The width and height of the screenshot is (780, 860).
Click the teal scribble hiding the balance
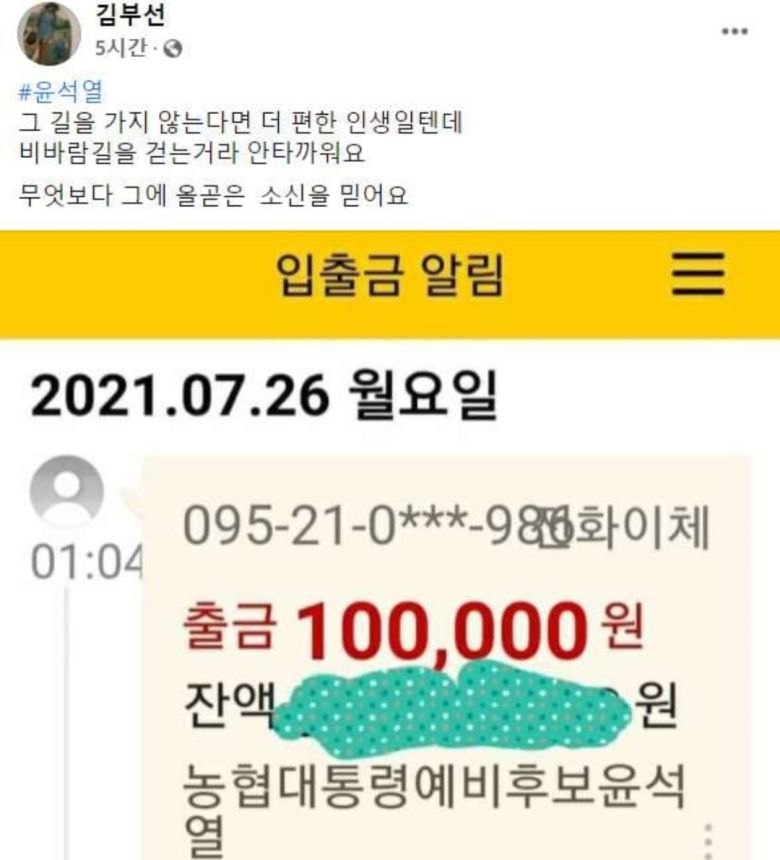420,710
